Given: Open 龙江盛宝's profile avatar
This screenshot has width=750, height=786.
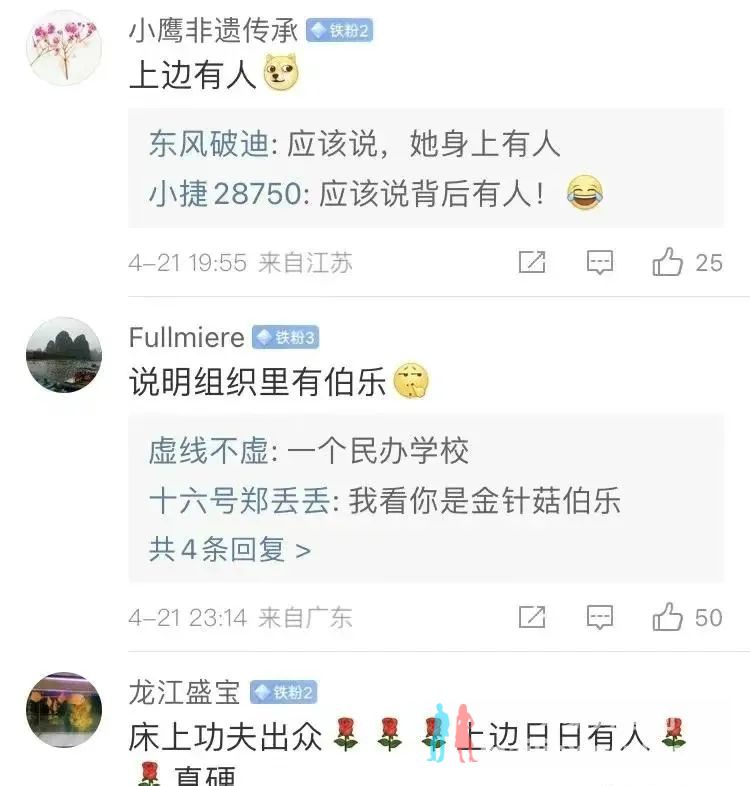Looking at the screenshot, I should 64,709.
